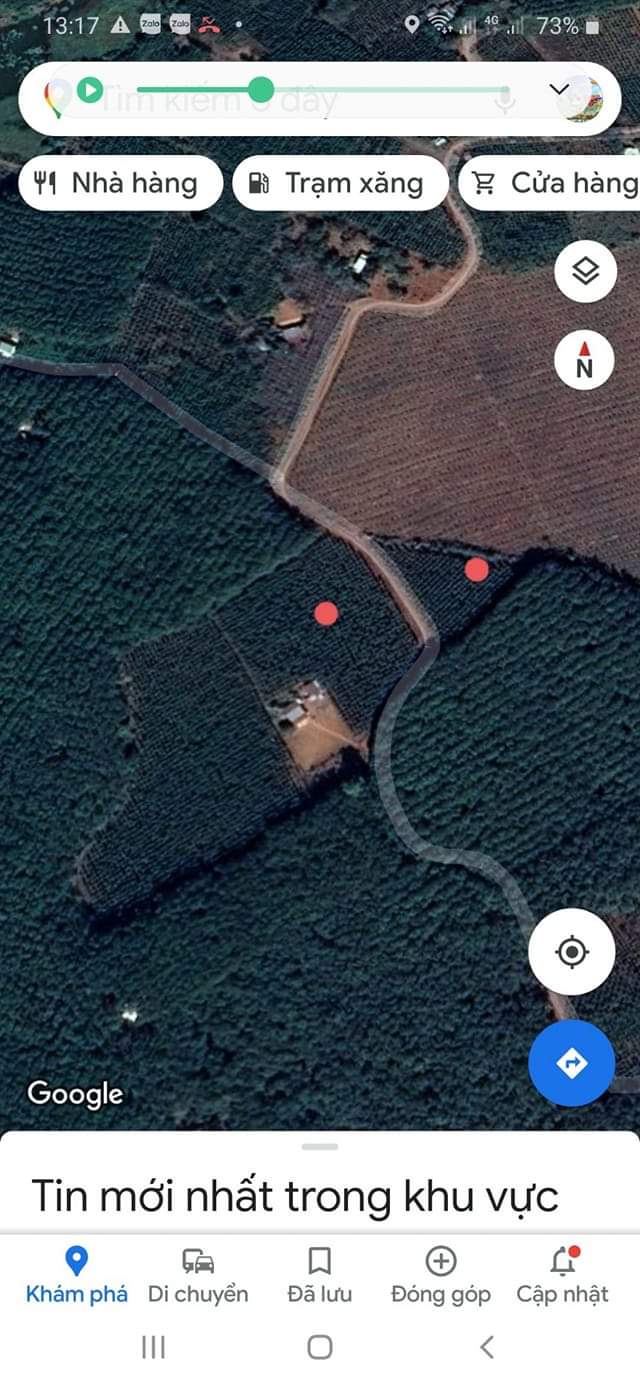Tap the green seek slider knob
Viewport: 640px width, 1385px height.
261,90
